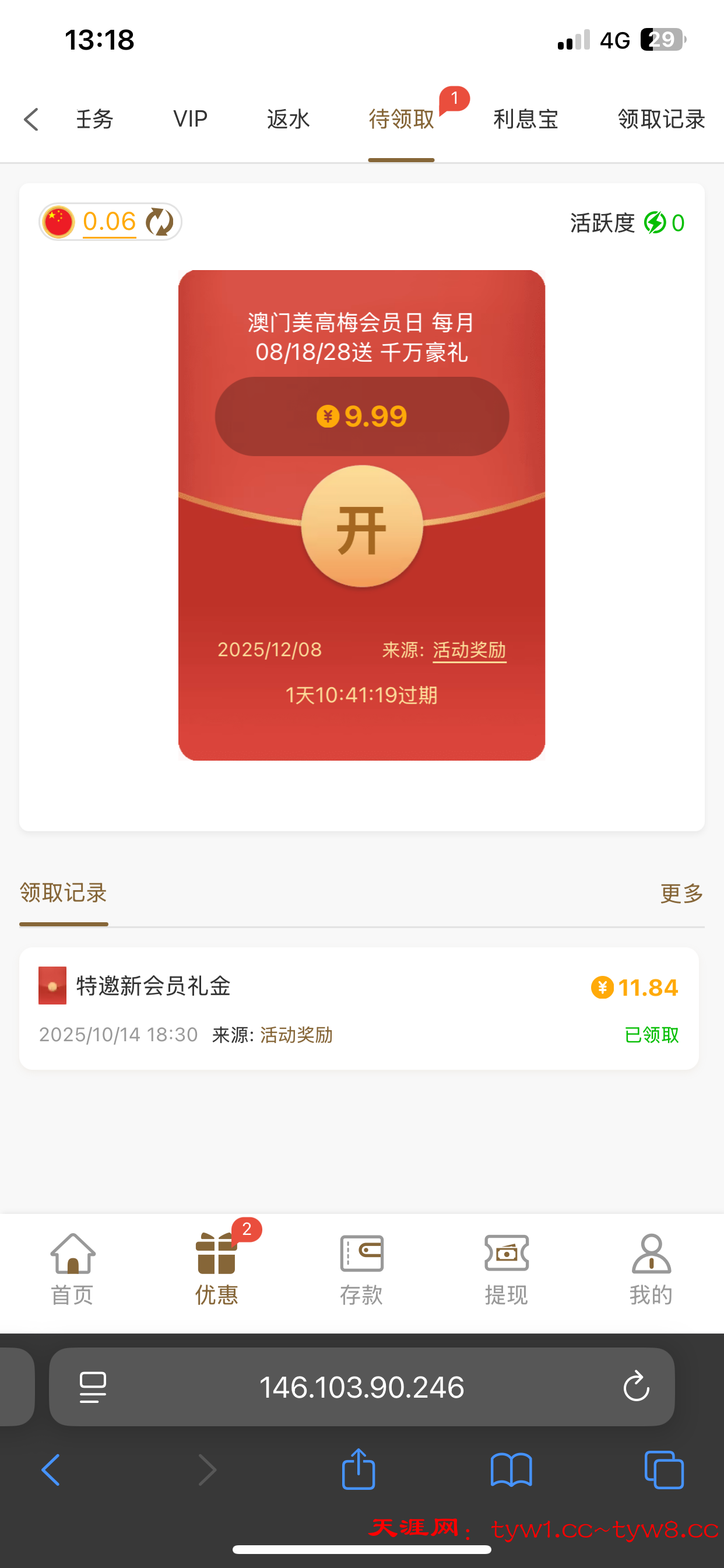Viewport: 724px width, 1568px height.
Task: Open the 特邀新会员礼金 record
Action: point(359,1008)
